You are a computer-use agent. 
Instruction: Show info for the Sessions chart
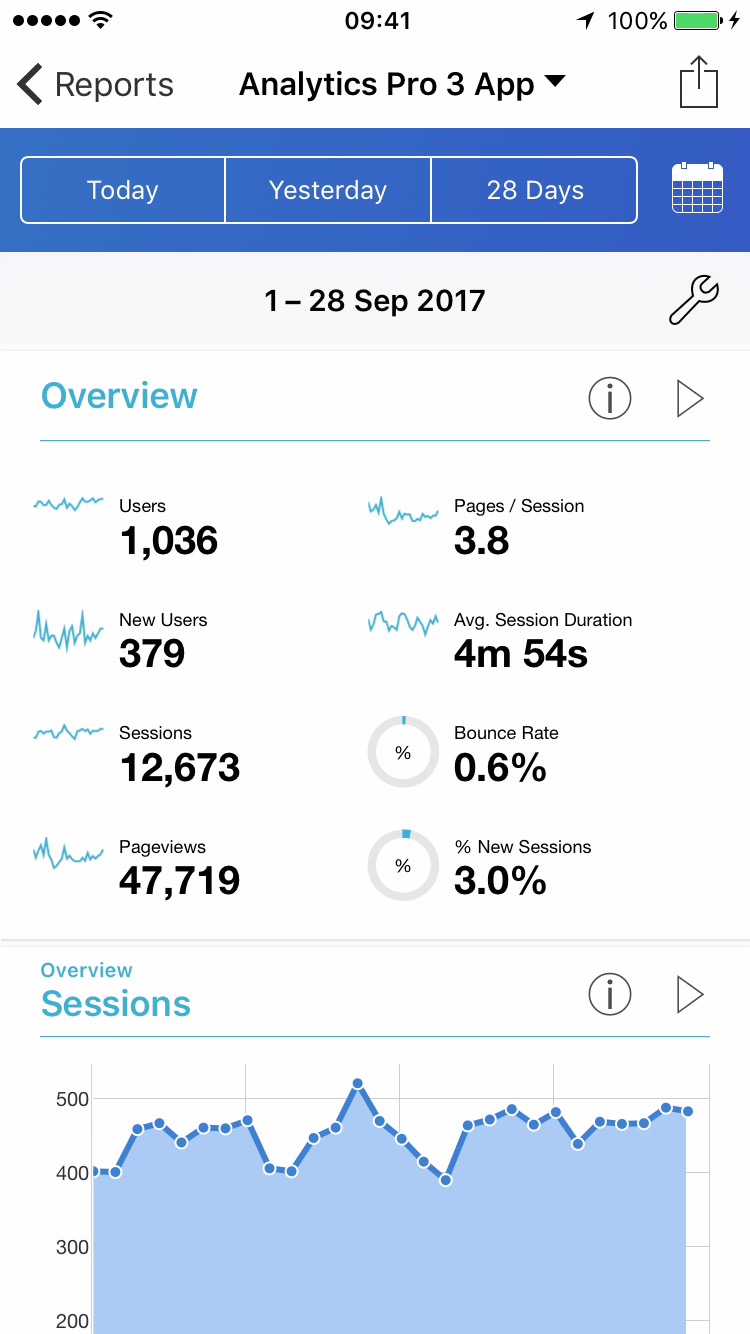pos(609,995)
